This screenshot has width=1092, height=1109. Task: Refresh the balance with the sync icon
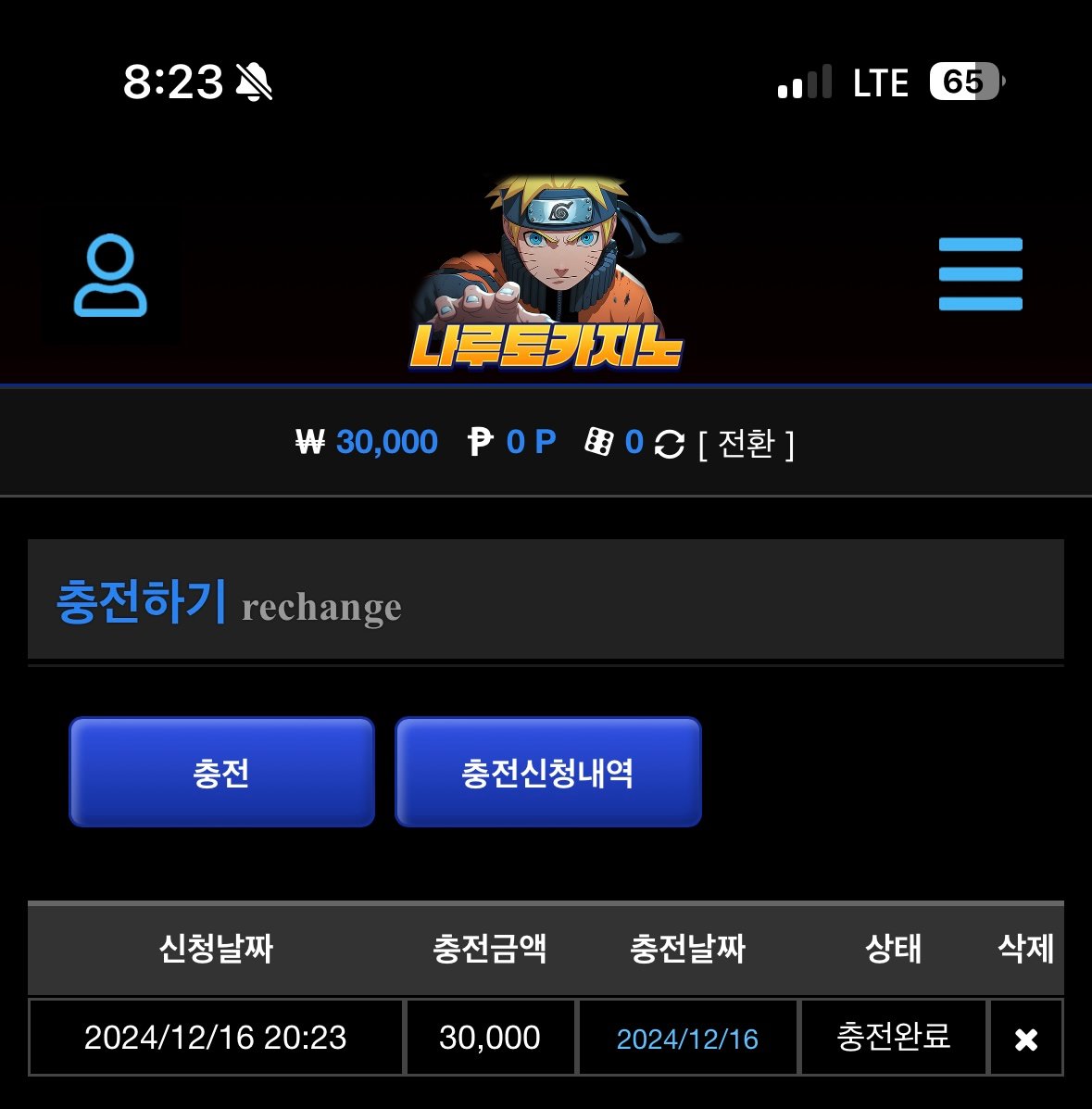[x=669, y=444]
